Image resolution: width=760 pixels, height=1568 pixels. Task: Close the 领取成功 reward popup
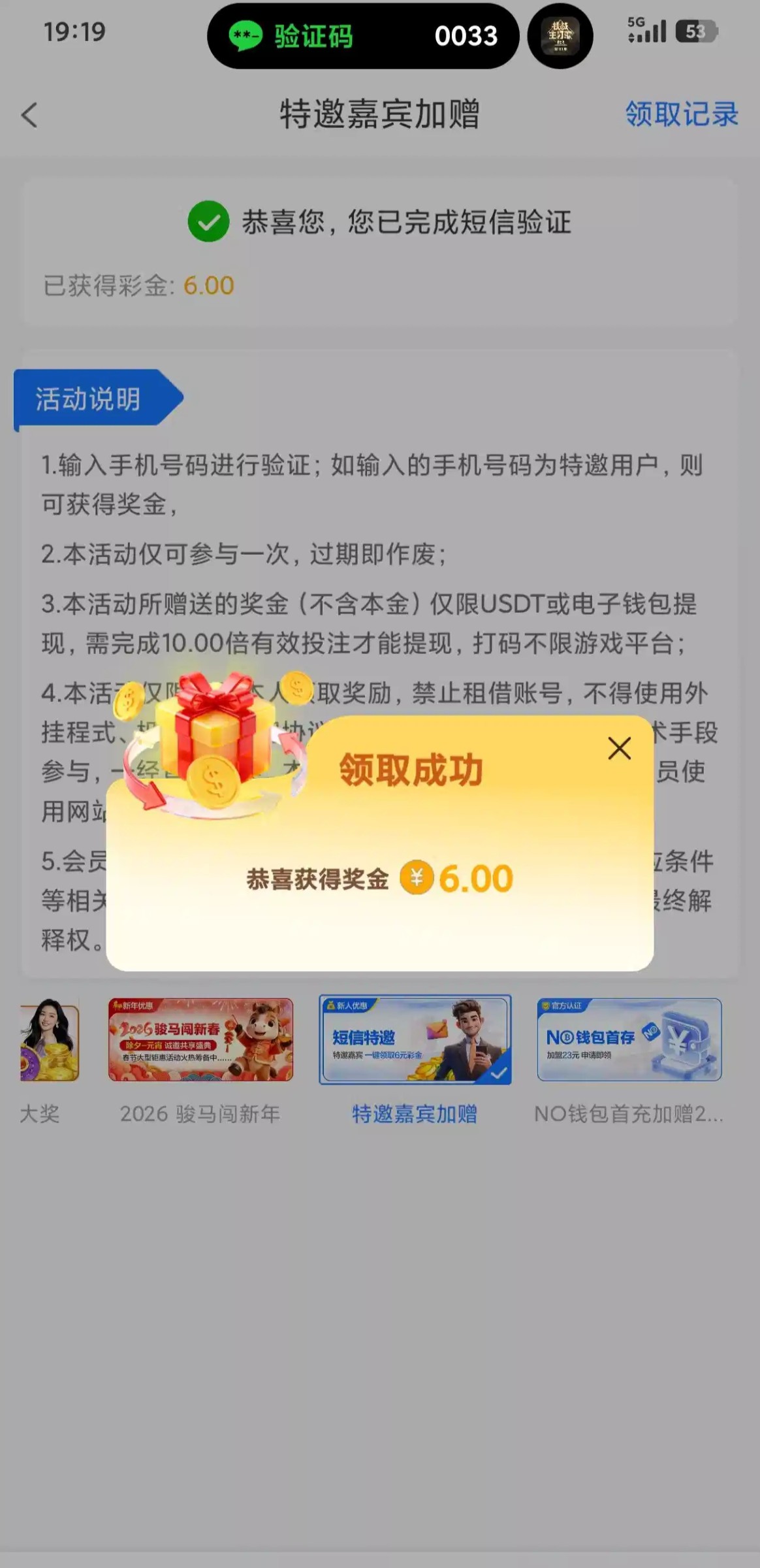619,748
